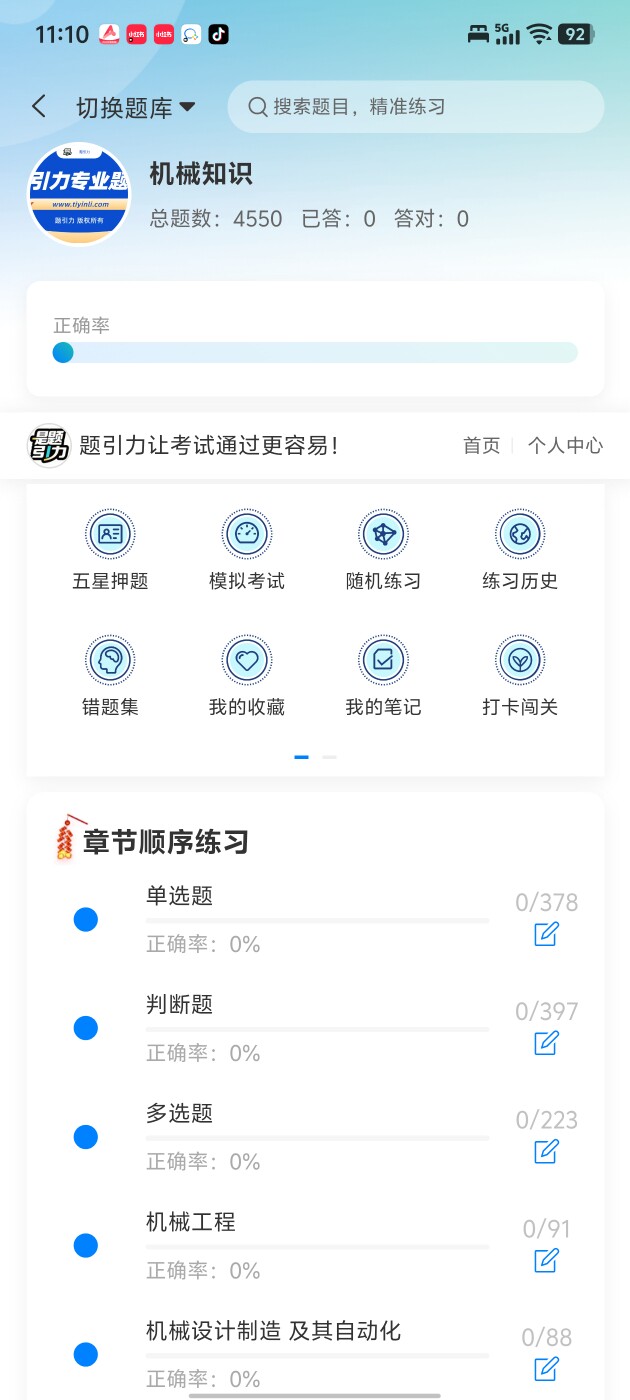The height and width of the screenshot is (1400, 630).
Task: Open the 错题集 collection
Action: 110,675
